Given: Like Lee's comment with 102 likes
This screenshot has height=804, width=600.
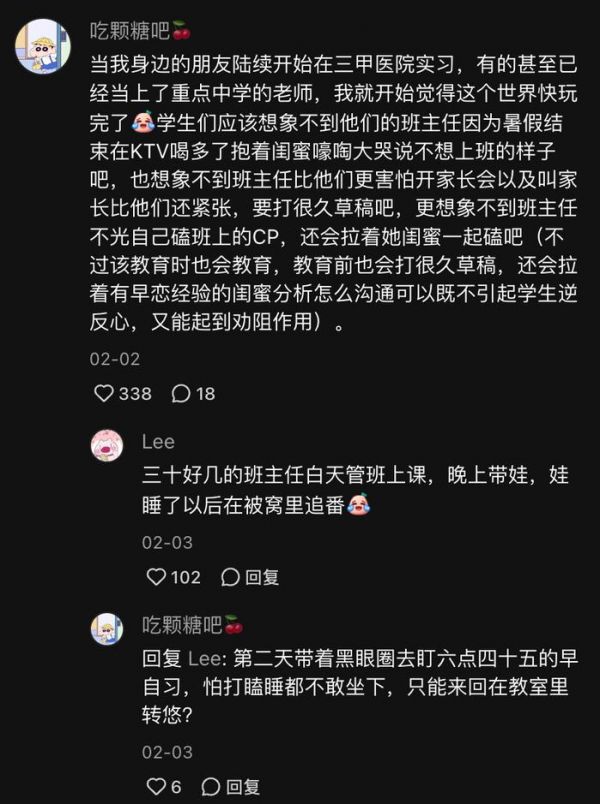Looking at the screenshot, I should pyautogui.click(x=156, y=577).
